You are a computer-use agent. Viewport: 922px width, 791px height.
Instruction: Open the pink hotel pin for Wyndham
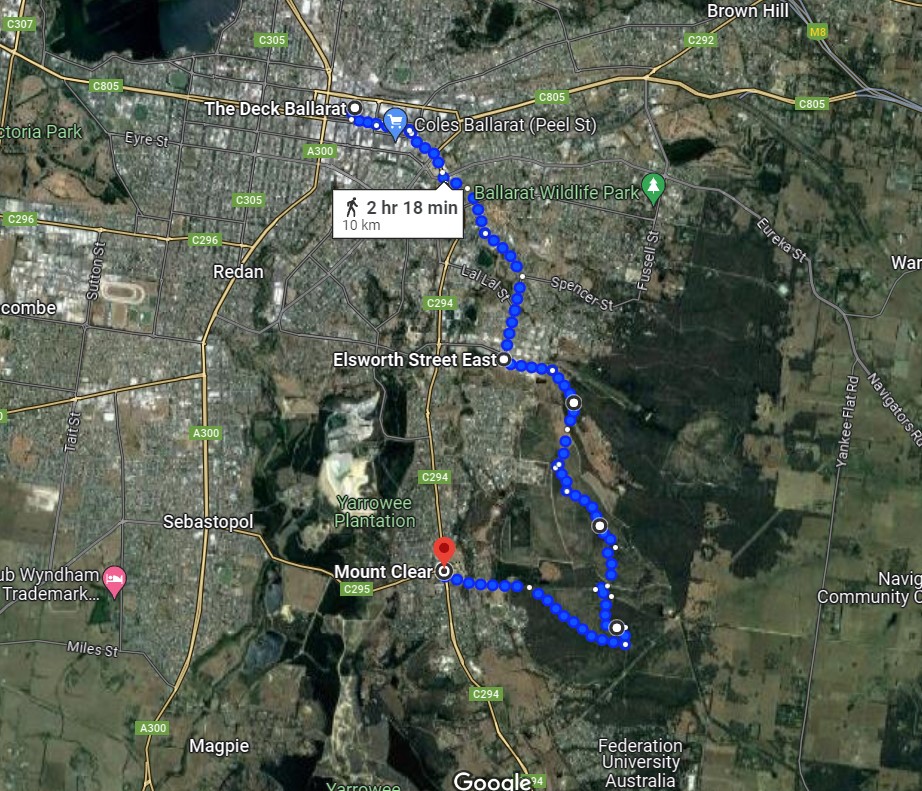[115, 581]
